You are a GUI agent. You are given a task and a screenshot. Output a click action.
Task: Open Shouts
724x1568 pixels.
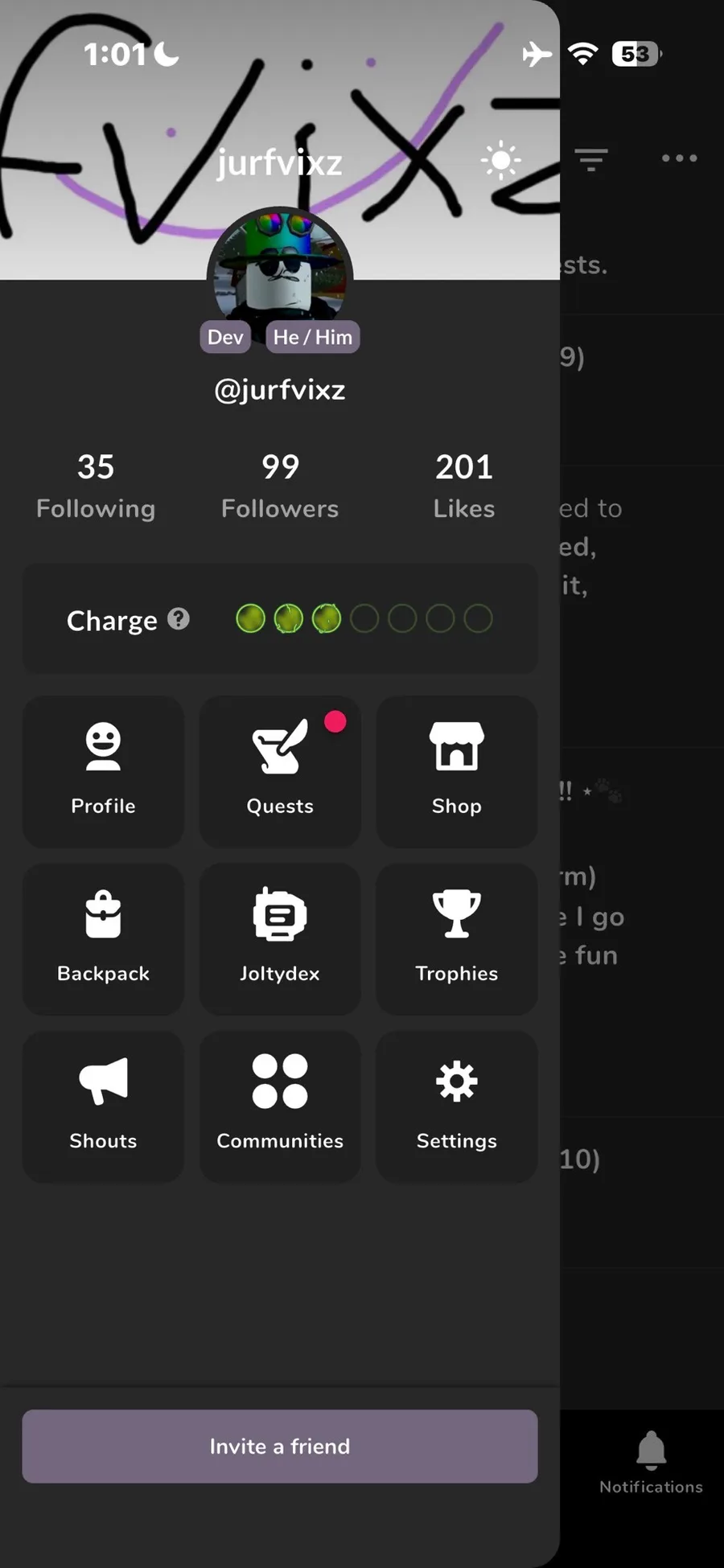point(103,1106)
